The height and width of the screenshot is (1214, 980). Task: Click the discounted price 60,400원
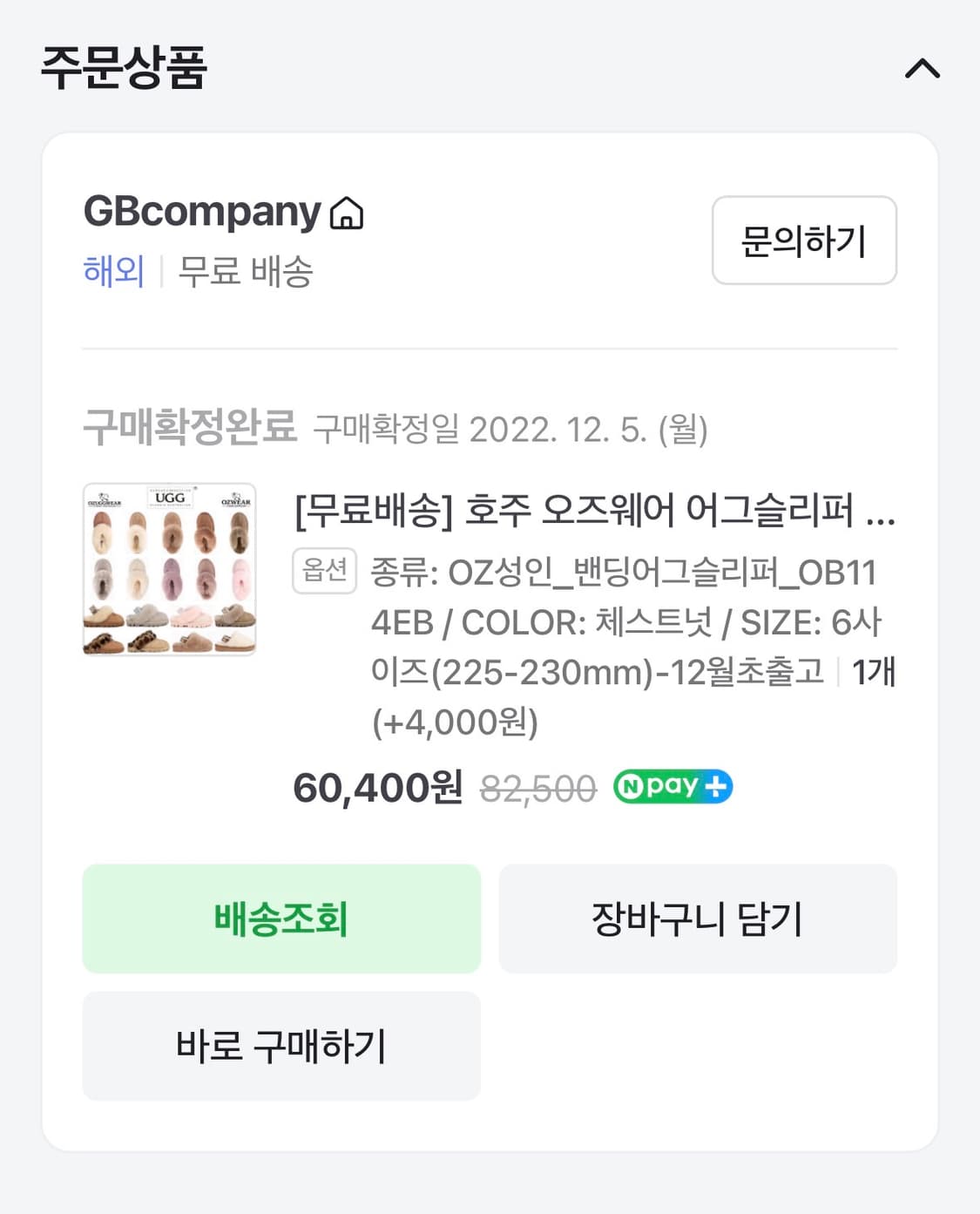pos(376,787)
